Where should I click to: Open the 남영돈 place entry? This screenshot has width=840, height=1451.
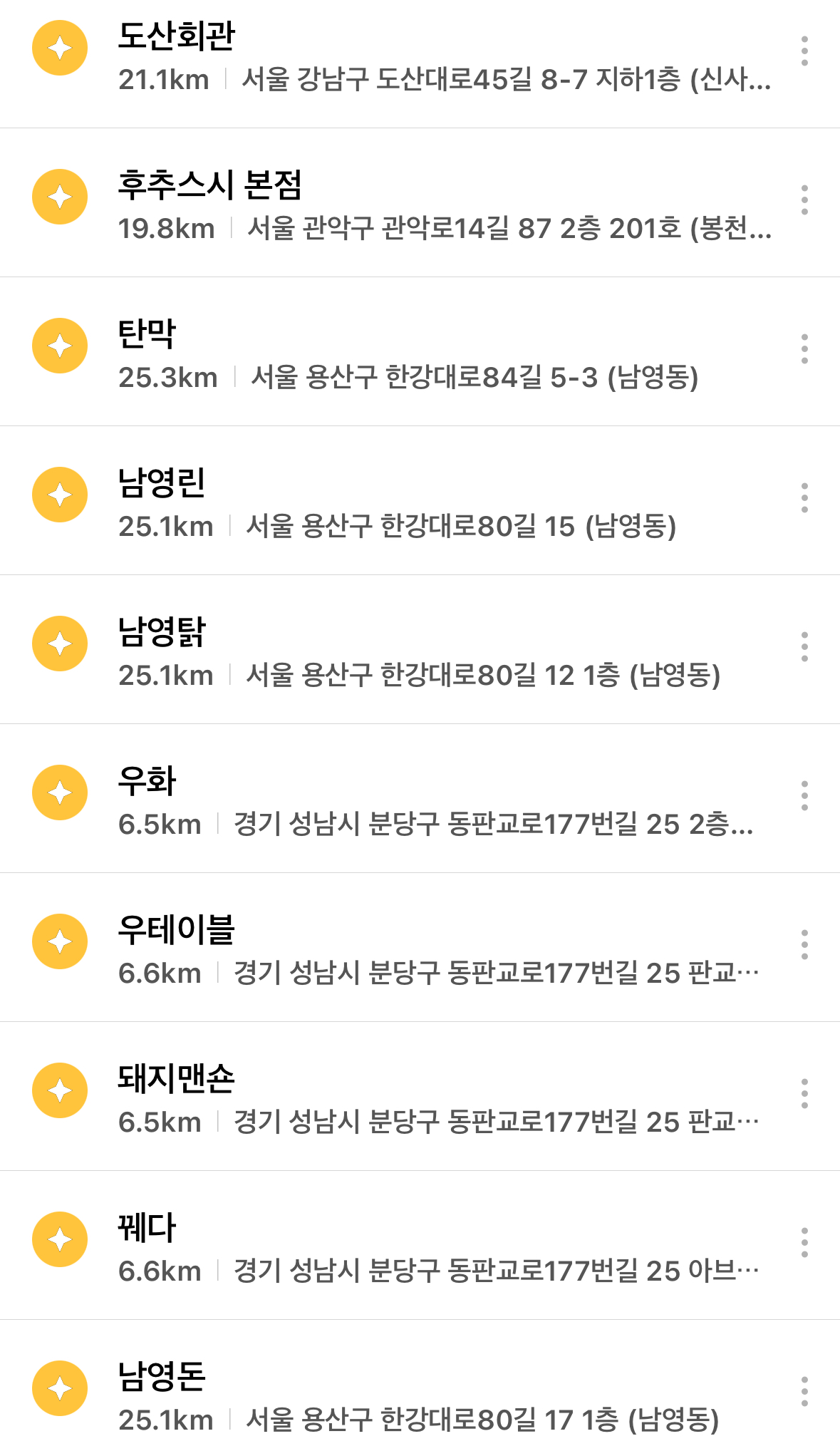(x=427, y=1397)
